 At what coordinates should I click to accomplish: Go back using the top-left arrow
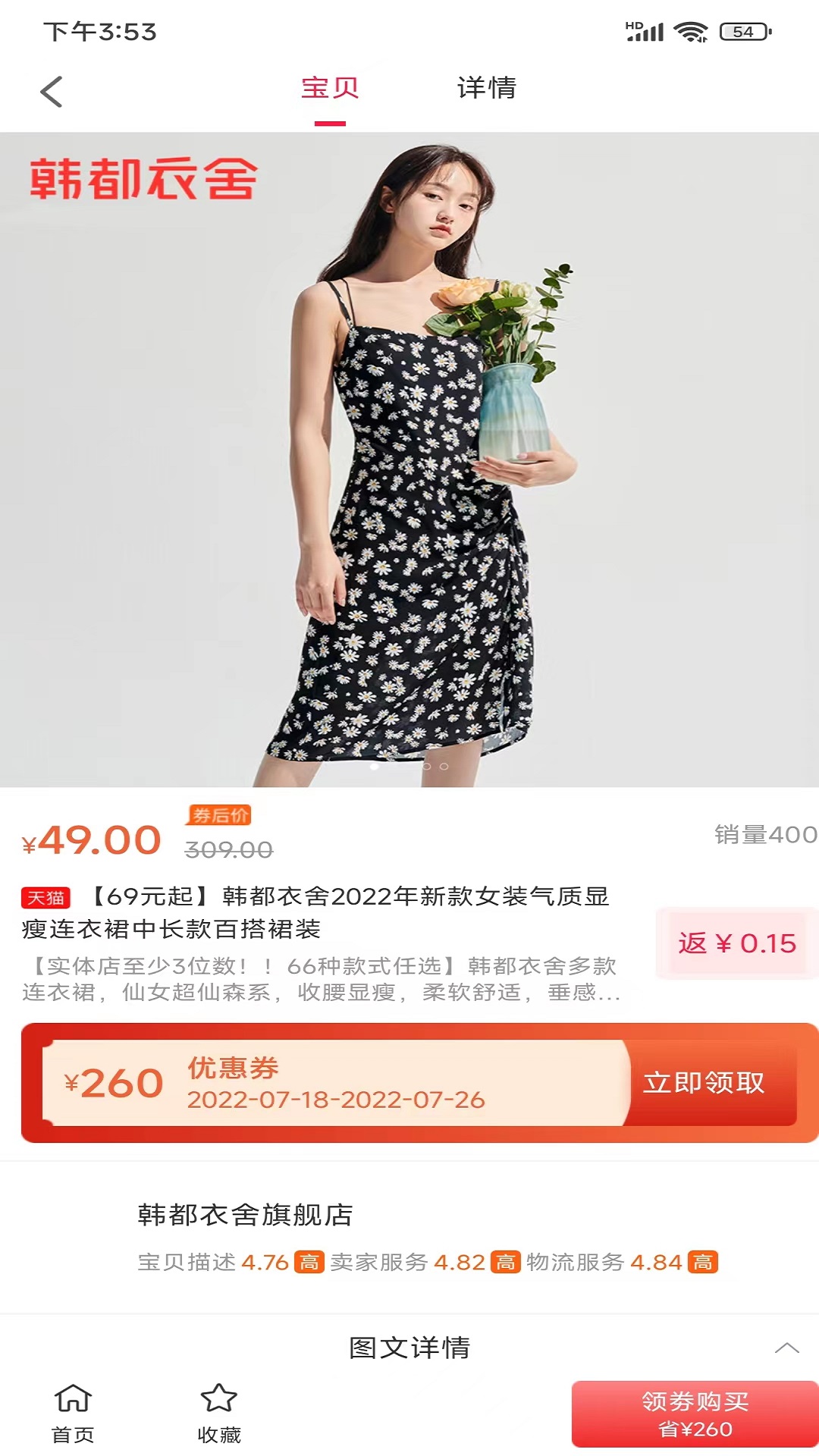pos(51,92)
